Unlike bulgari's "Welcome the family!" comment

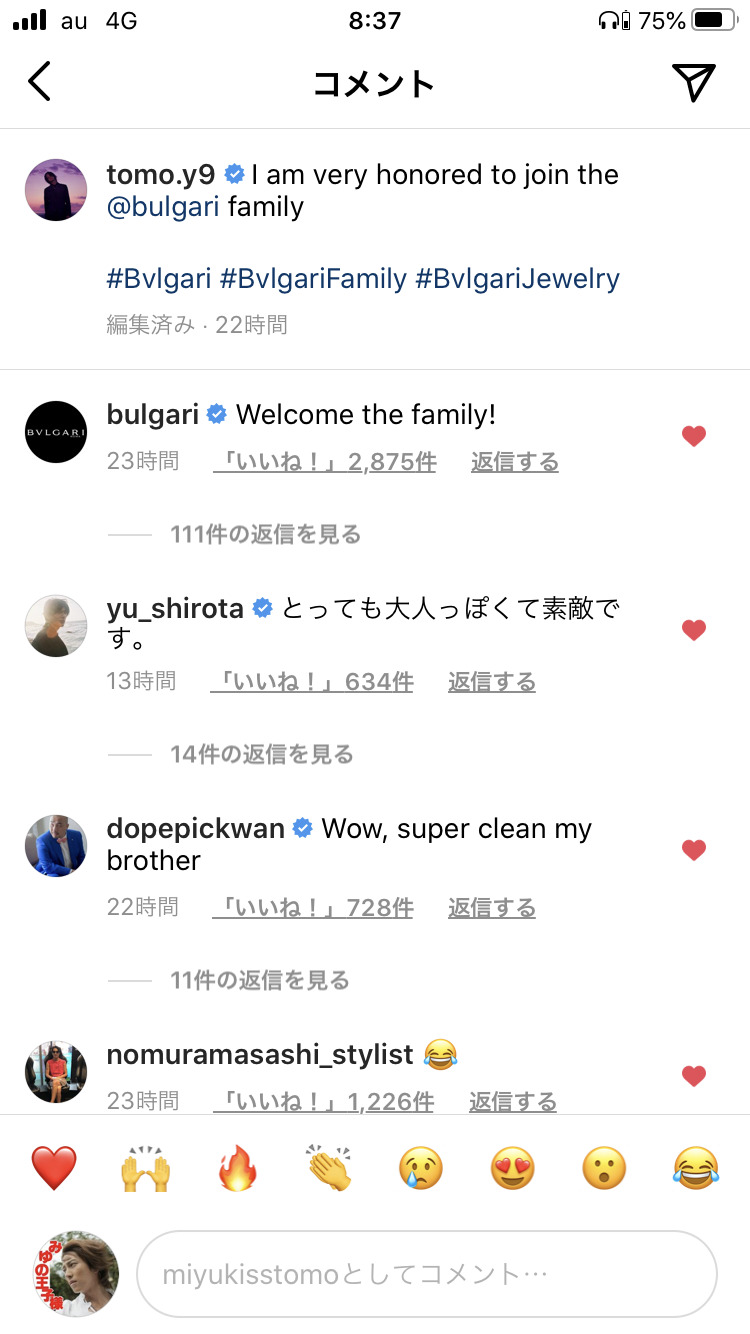coord(693,436)
